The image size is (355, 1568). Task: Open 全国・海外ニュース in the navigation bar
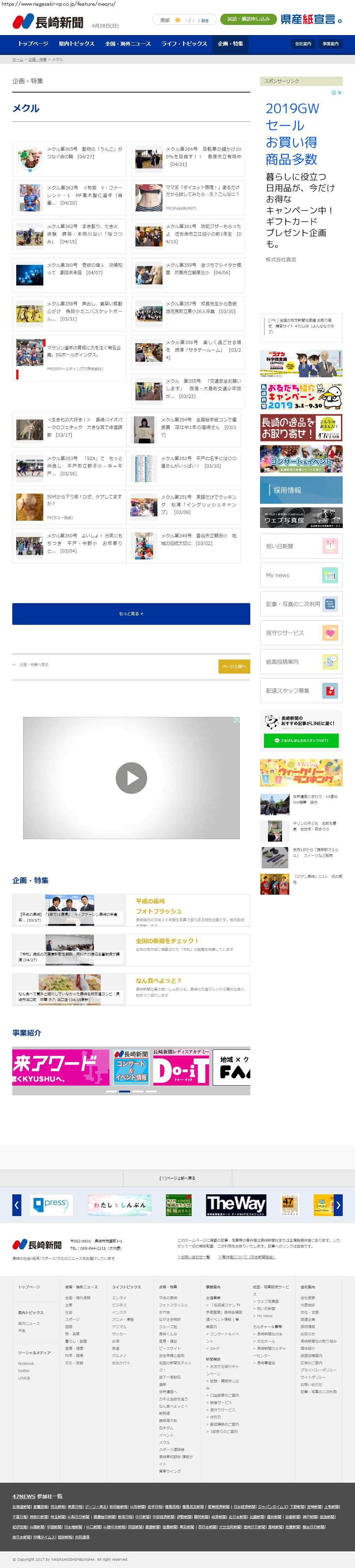pyautogui.click(x=127, y=44)
